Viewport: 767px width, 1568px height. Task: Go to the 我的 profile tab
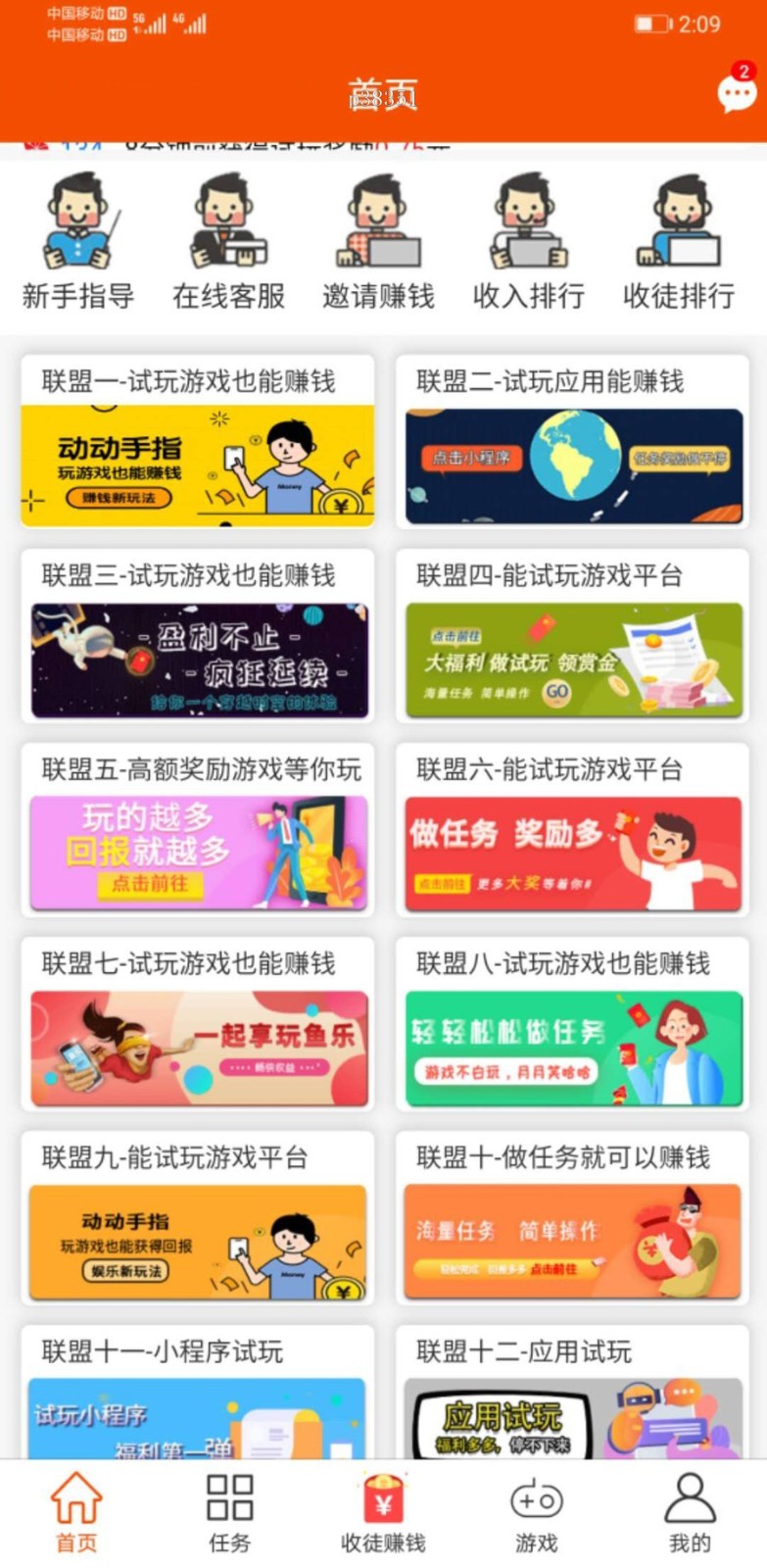pos(690,1514)
